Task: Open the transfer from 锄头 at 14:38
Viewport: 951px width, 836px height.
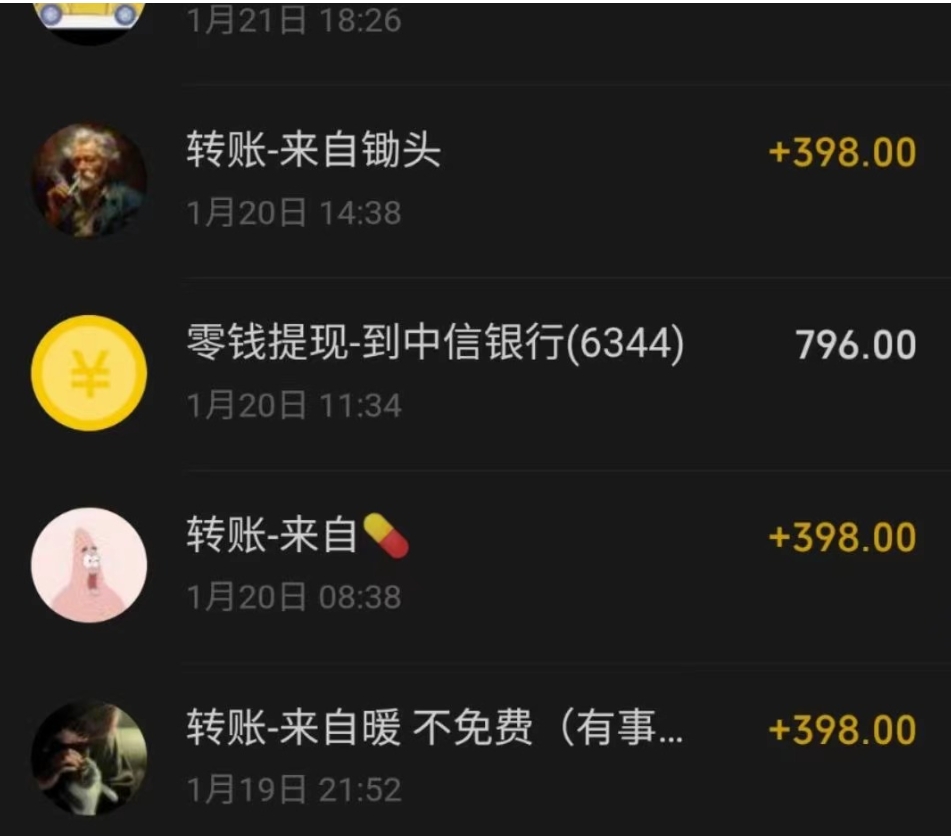Action: coord(475,180)
